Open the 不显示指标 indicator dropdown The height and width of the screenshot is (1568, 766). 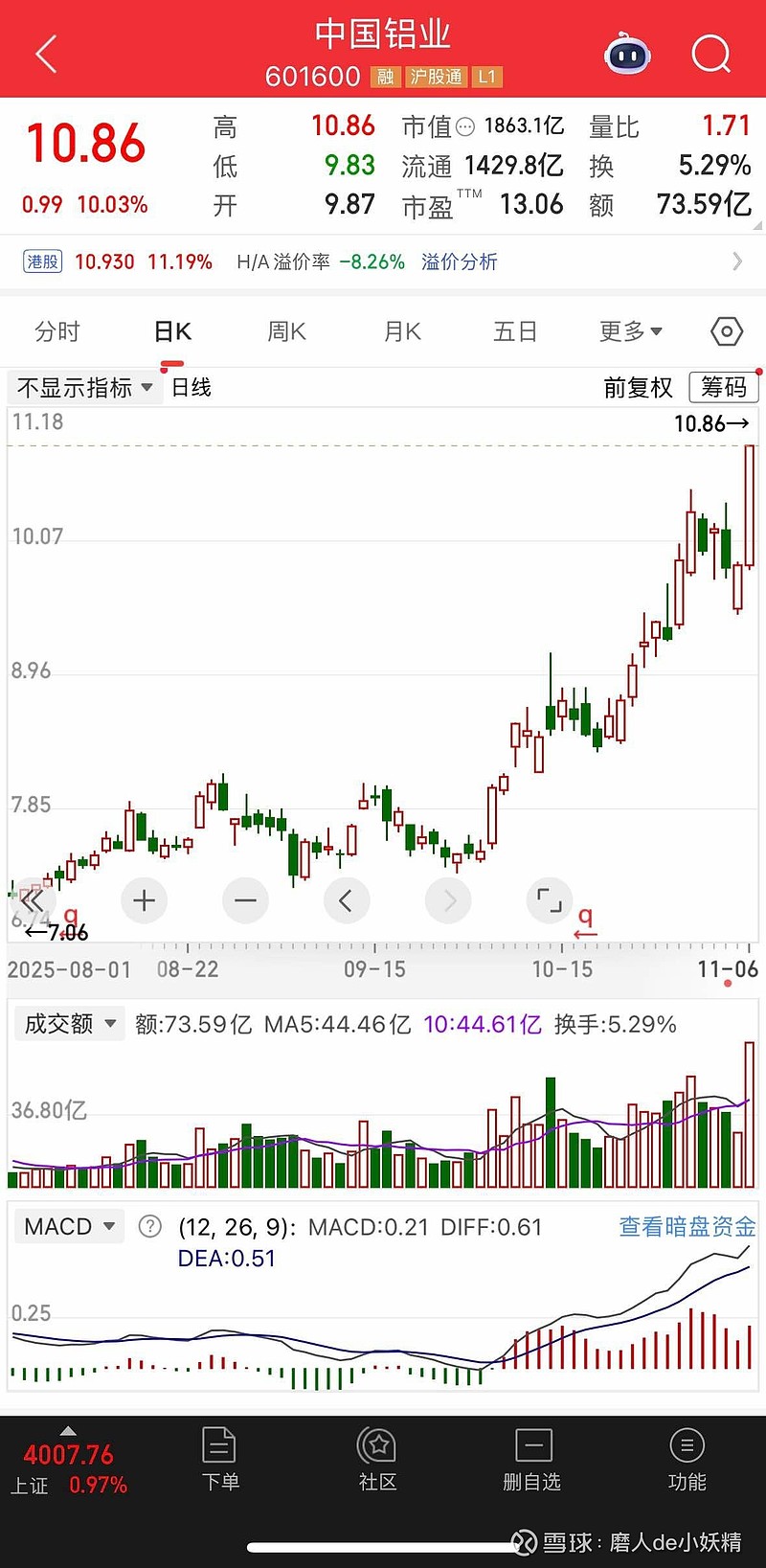[x=84, y=388]
